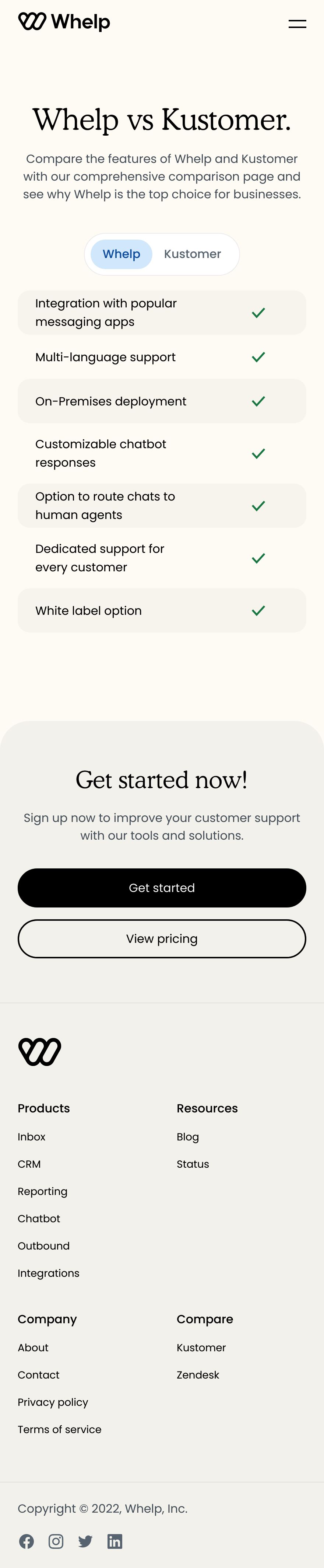Visit the Chatbot product page
The width and height of the screenshot is (324, 1568).
coord(39,1218)
